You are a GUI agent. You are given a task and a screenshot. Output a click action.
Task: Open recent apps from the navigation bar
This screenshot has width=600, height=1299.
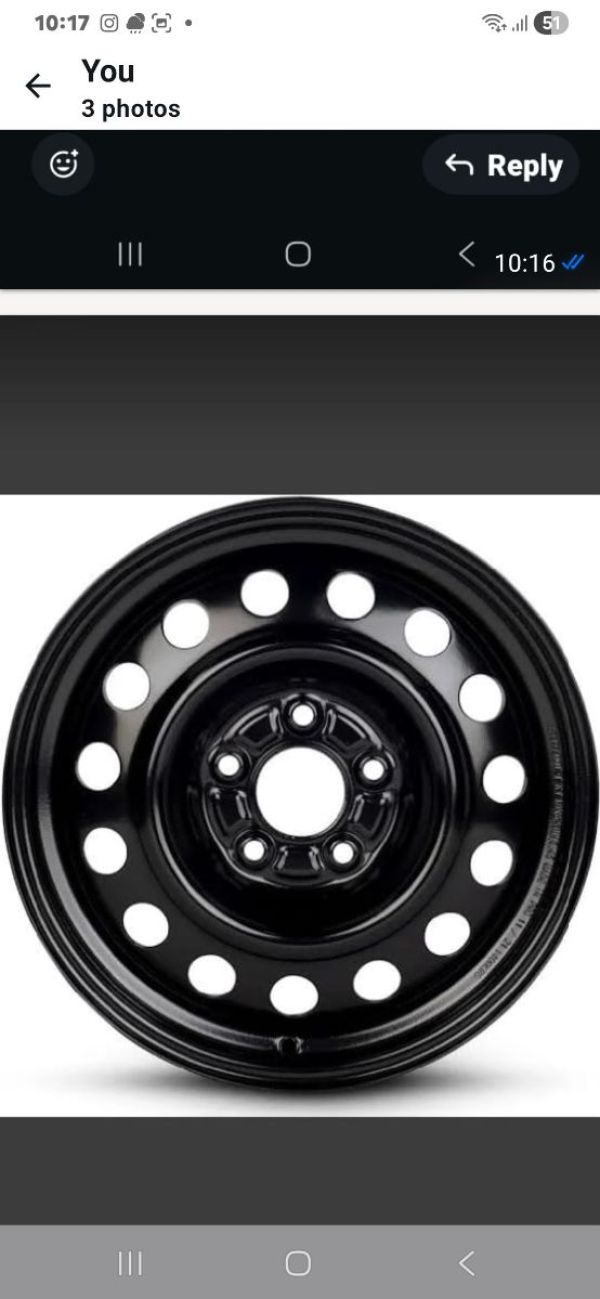tap(130, 1263)
